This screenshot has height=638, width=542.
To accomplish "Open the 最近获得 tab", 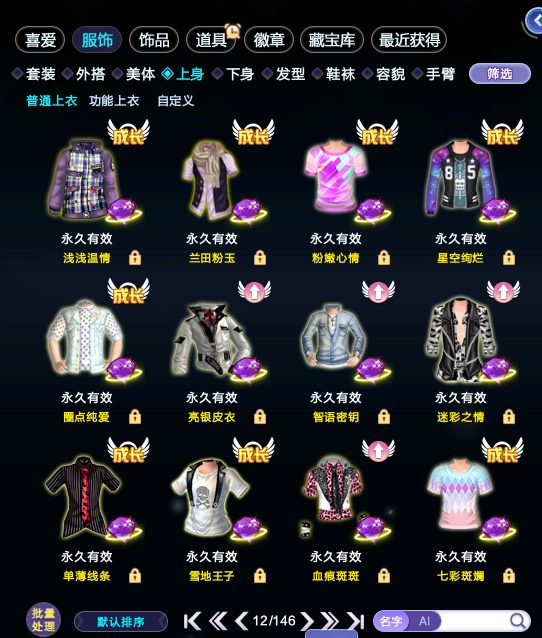I will tap(409, 40).
